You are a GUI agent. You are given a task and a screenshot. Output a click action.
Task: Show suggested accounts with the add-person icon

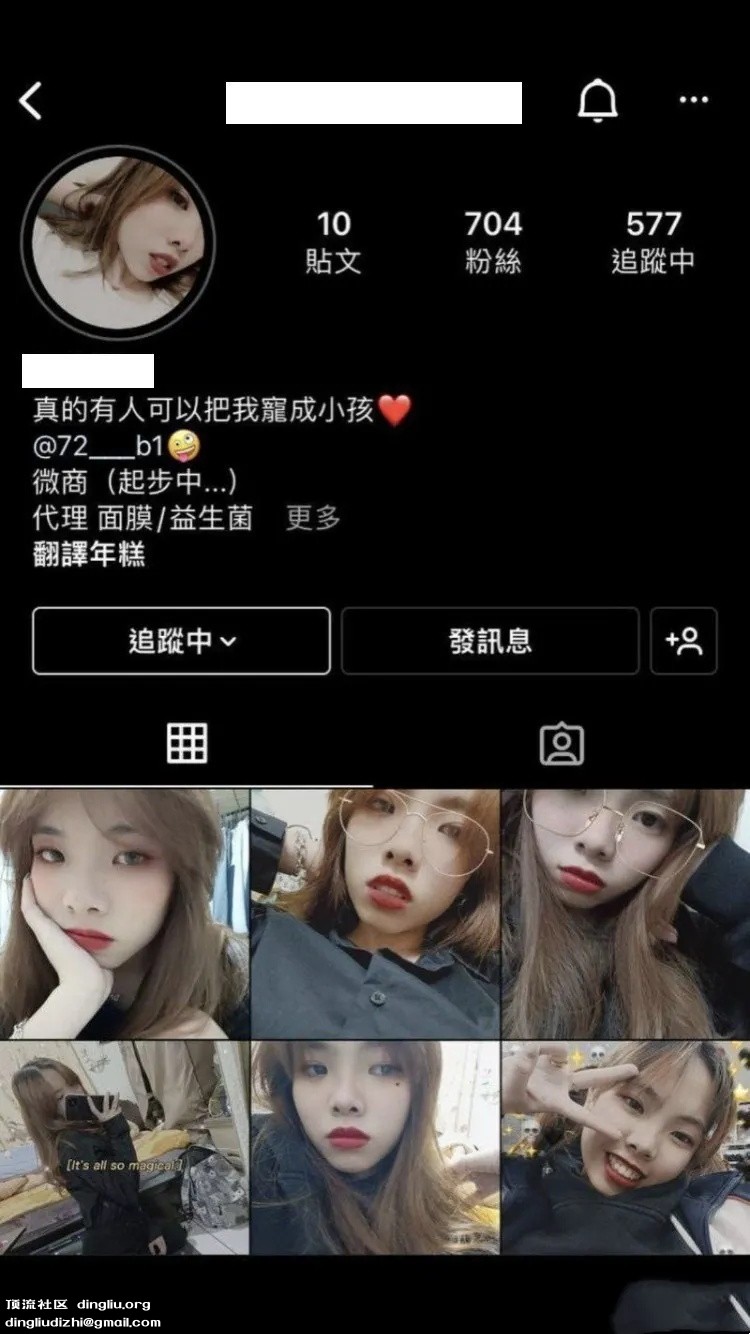pos(684,641)
